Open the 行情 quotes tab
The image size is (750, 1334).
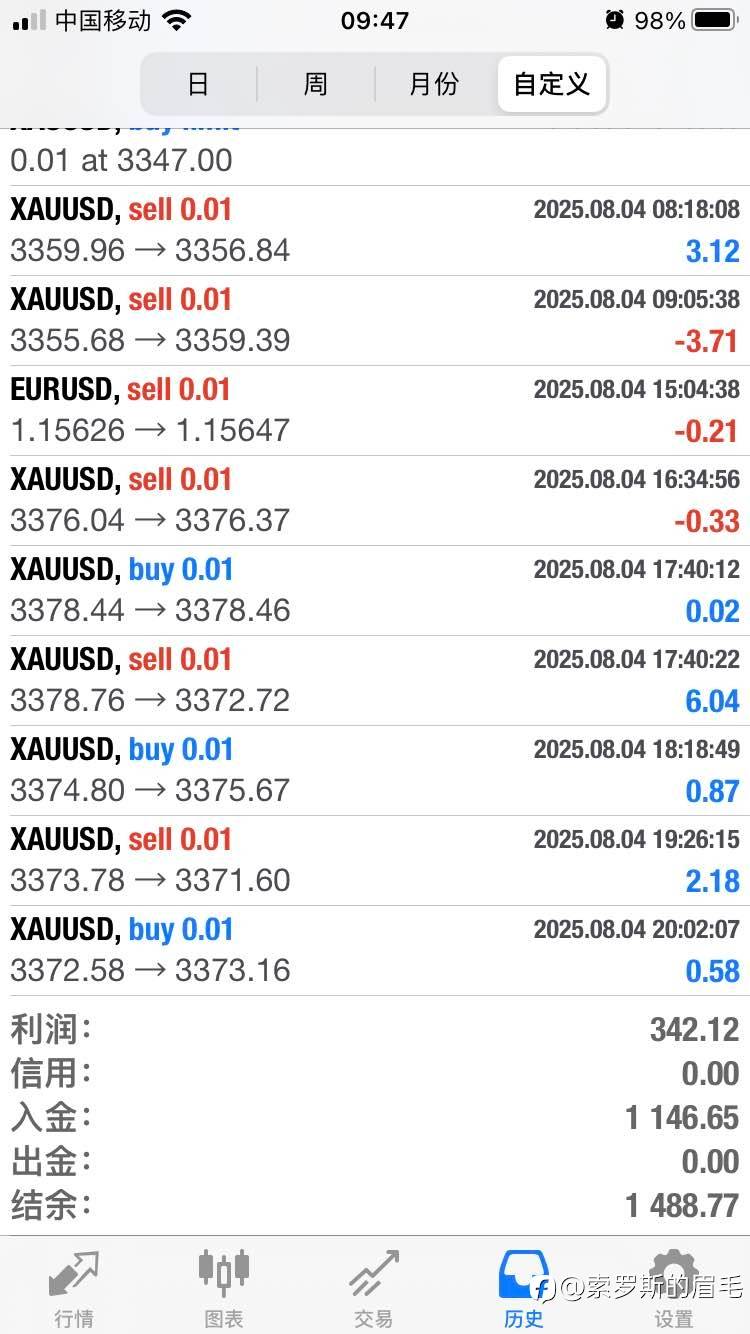[x=75, y=1288]
